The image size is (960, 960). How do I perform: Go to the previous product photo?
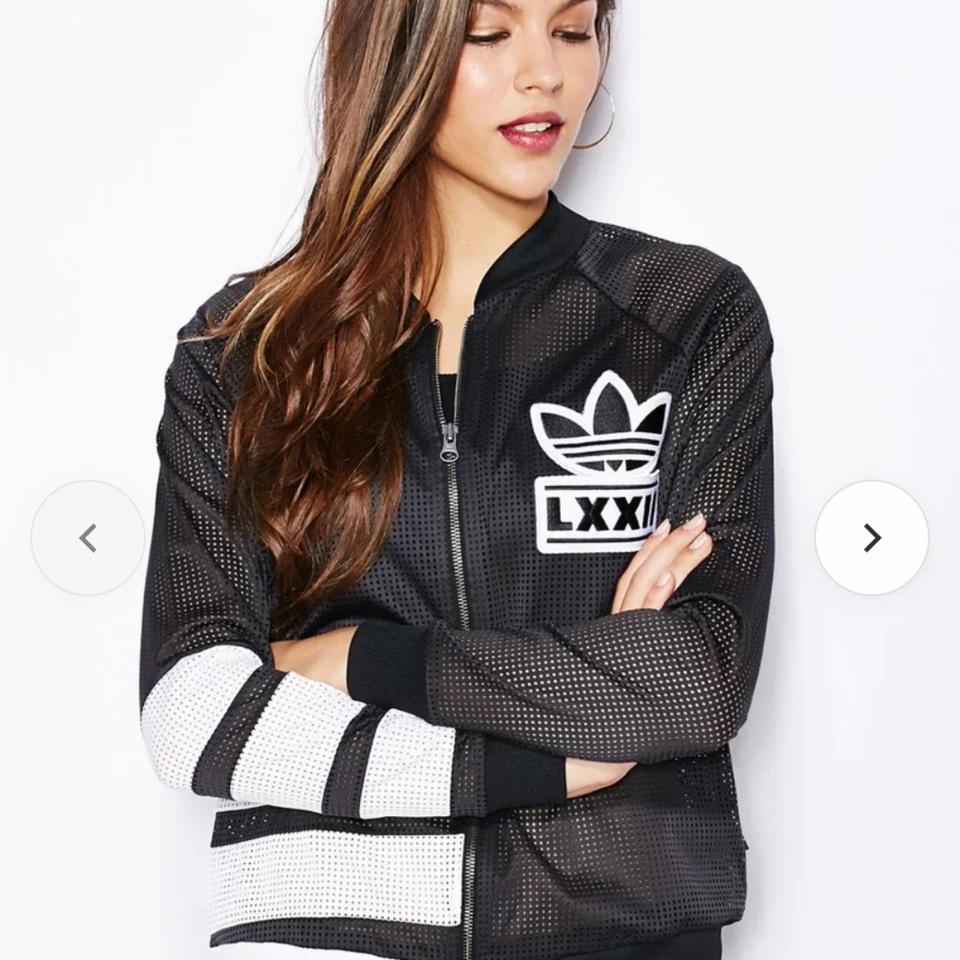88,538
